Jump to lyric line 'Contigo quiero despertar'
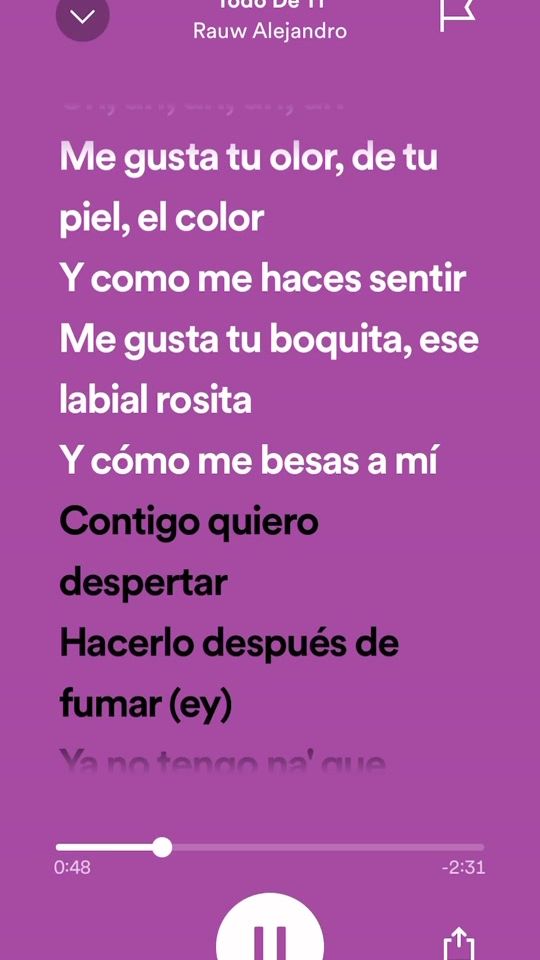This screenshot has width=540, height=960. (x=189, y=553)
